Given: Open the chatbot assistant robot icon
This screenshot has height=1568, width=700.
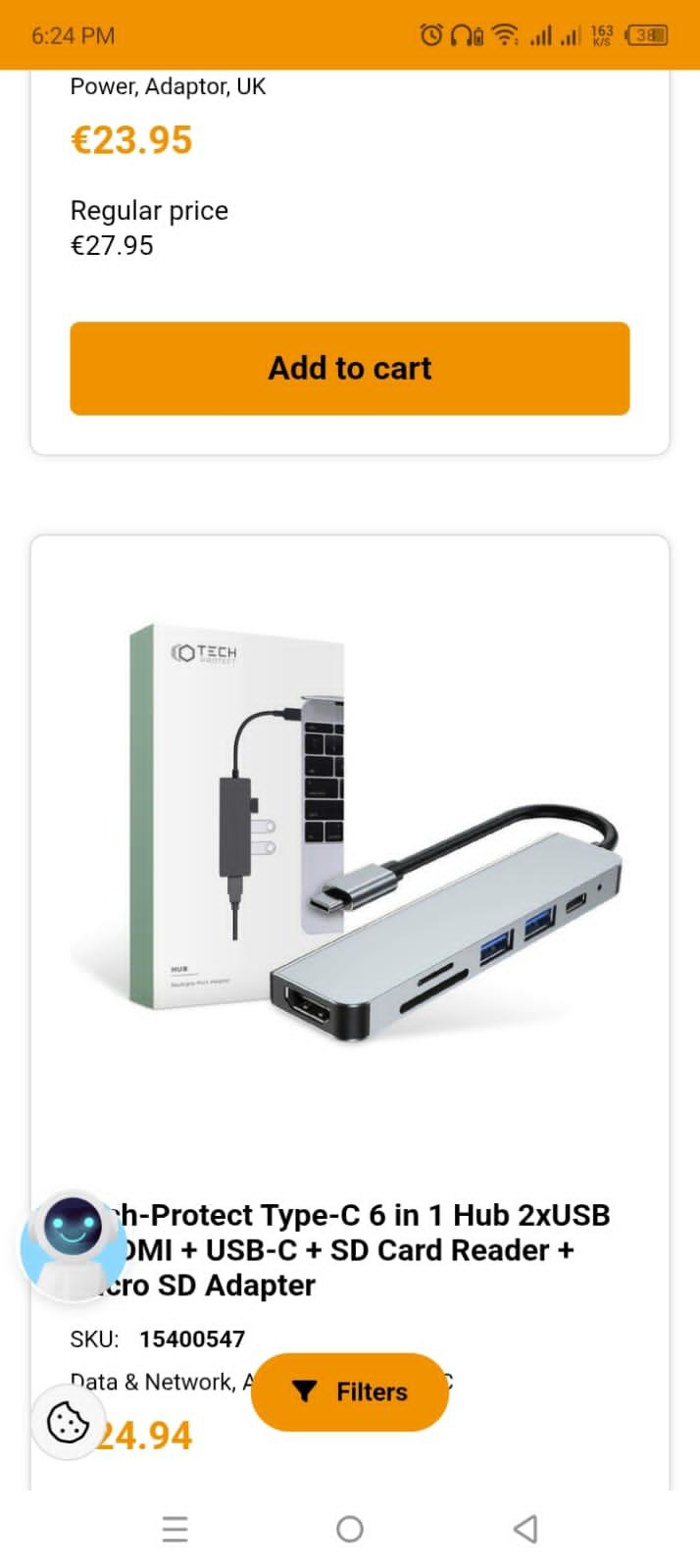Looking at the screenshot, I should (73, 1243).
